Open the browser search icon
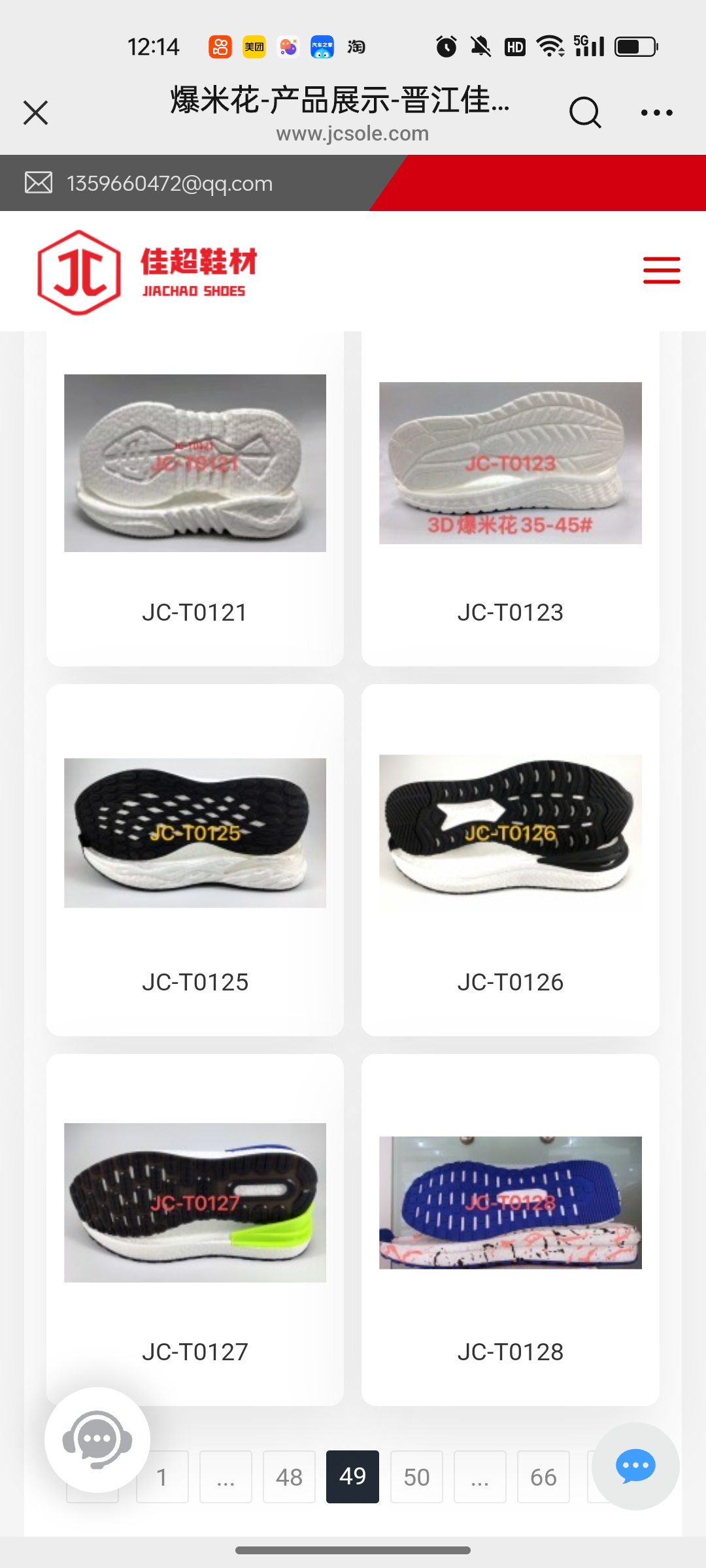The height and width of the screenshot is (1568, 706). tap(584, 112)
